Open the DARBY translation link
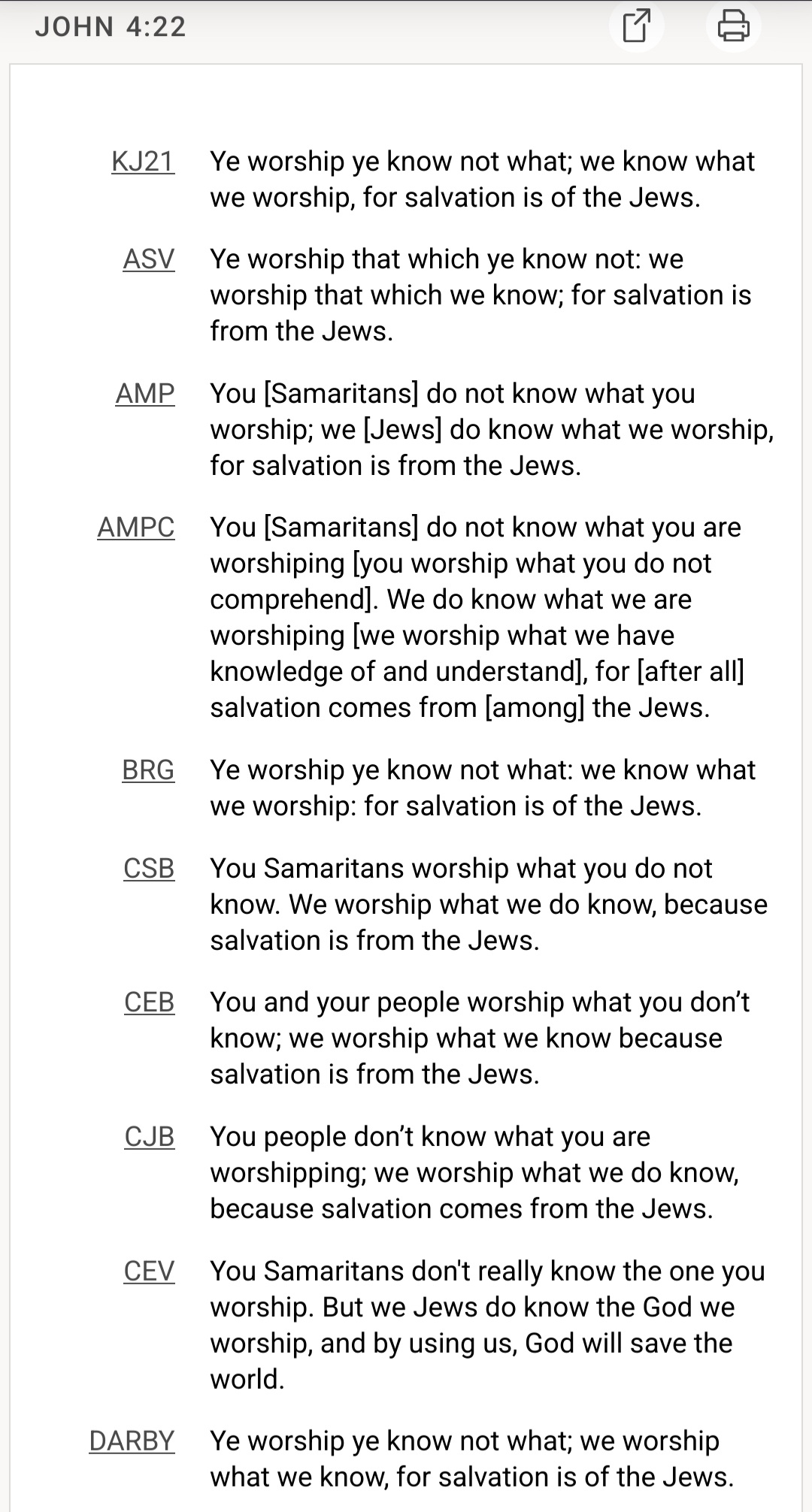Screen dimensions: 812x1512 132,1441
